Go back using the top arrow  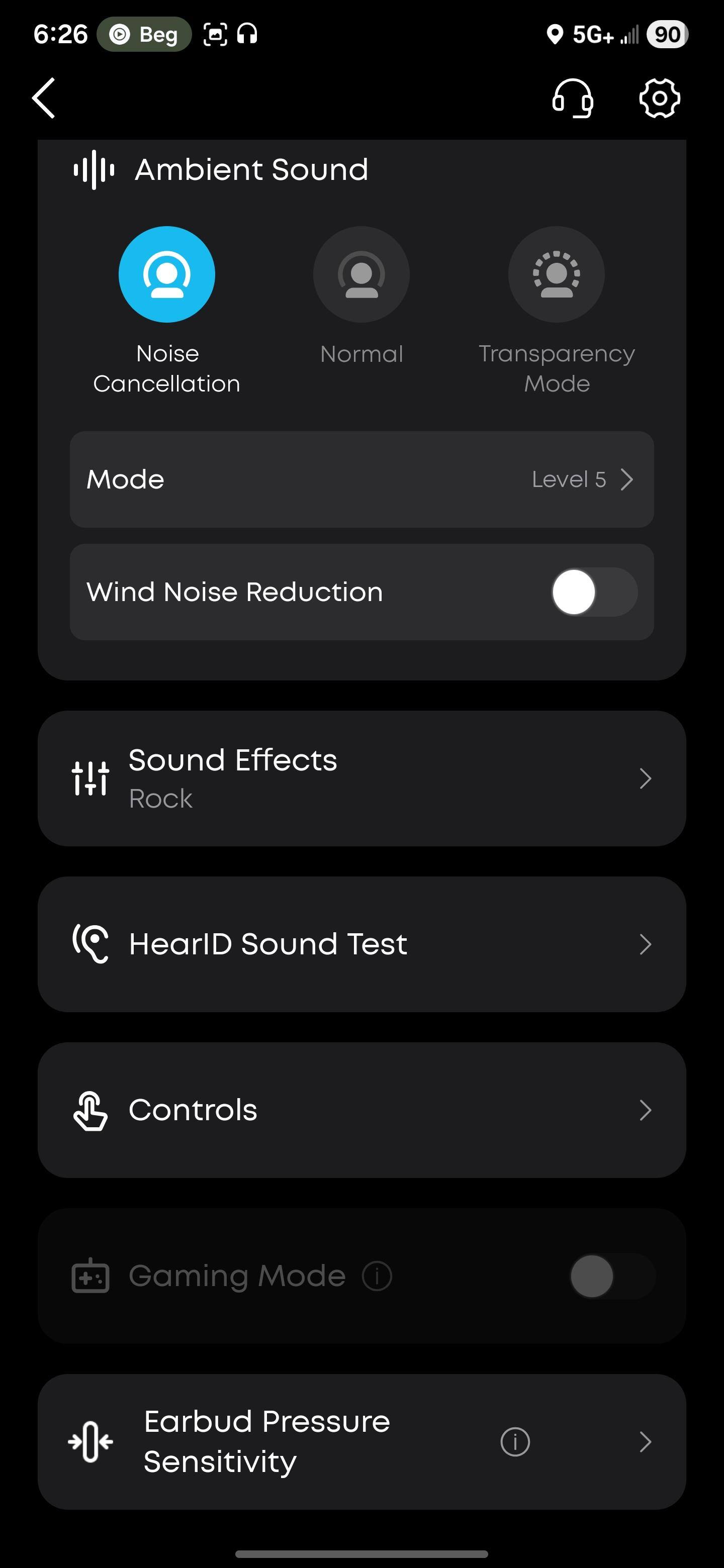click(x=44, y=97)
